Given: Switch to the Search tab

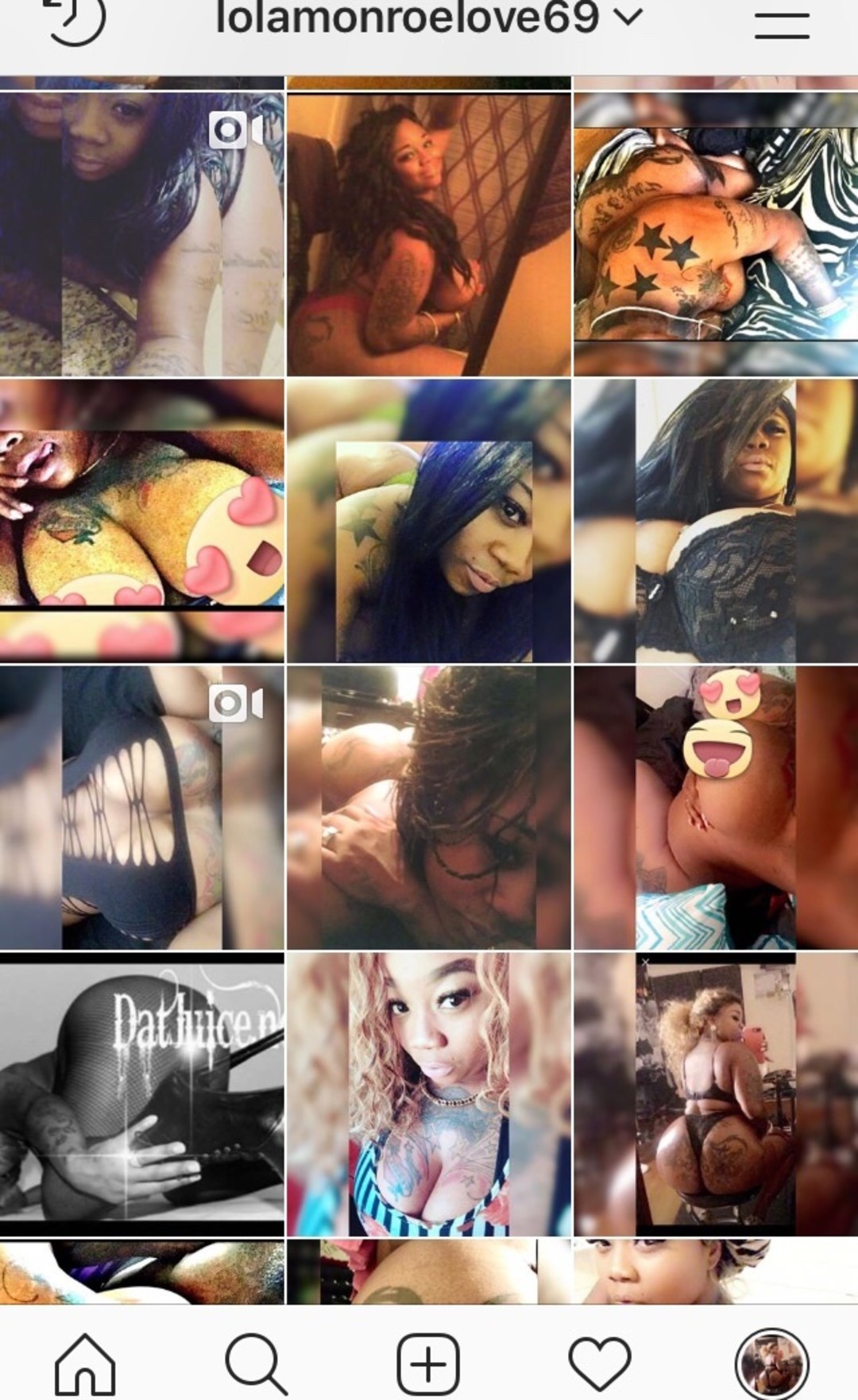Looking at the screenshot, I should [256, 1364].
